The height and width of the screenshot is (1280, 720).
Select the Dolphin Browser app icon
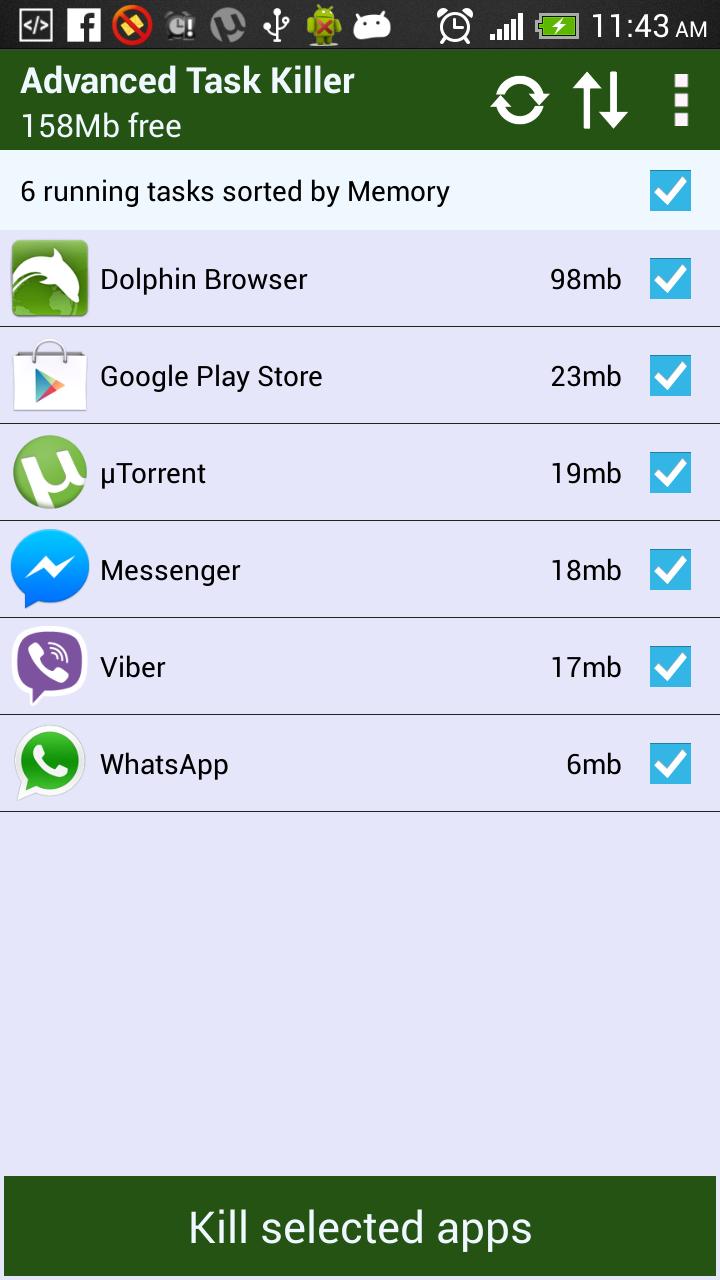[48, 278]
